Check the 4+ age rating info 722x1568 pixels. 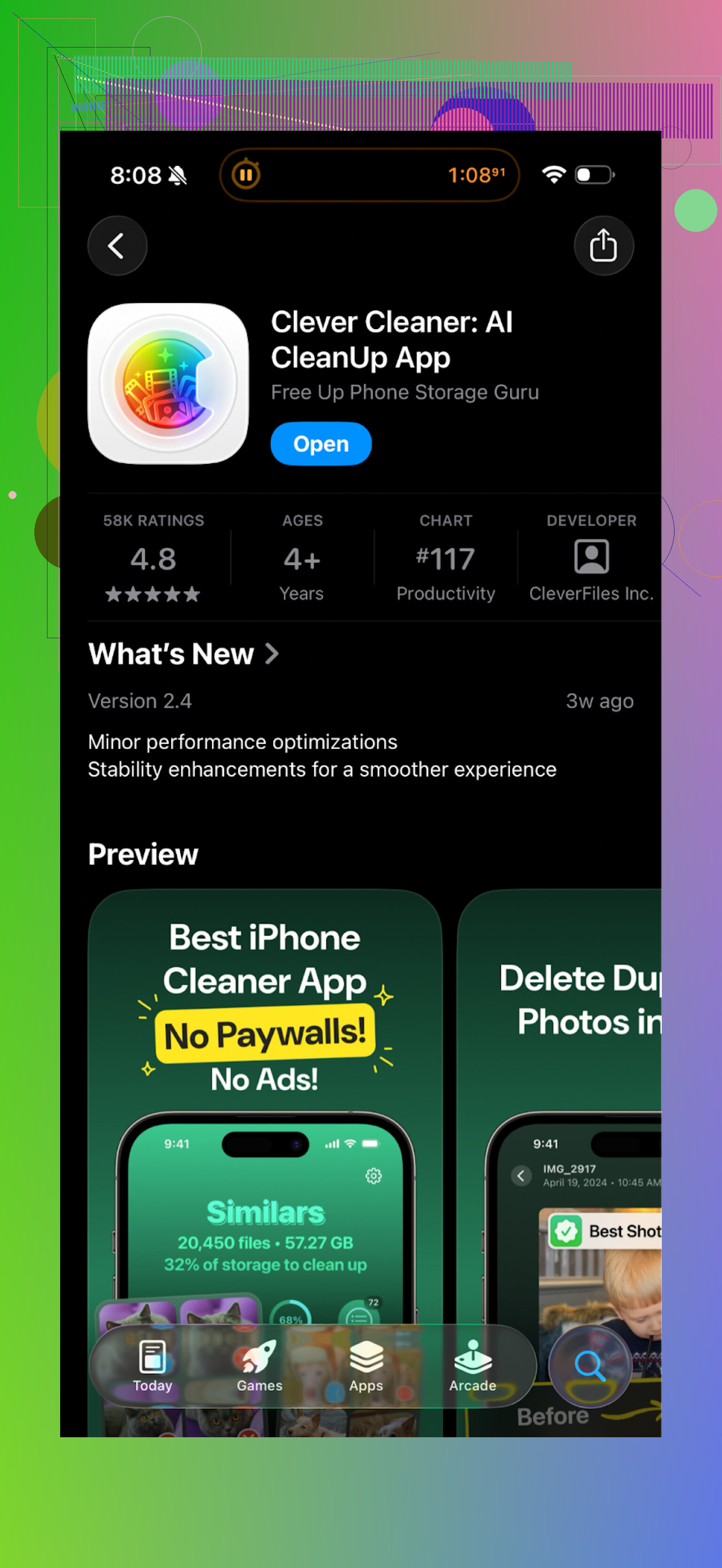(x=302, y=558)
